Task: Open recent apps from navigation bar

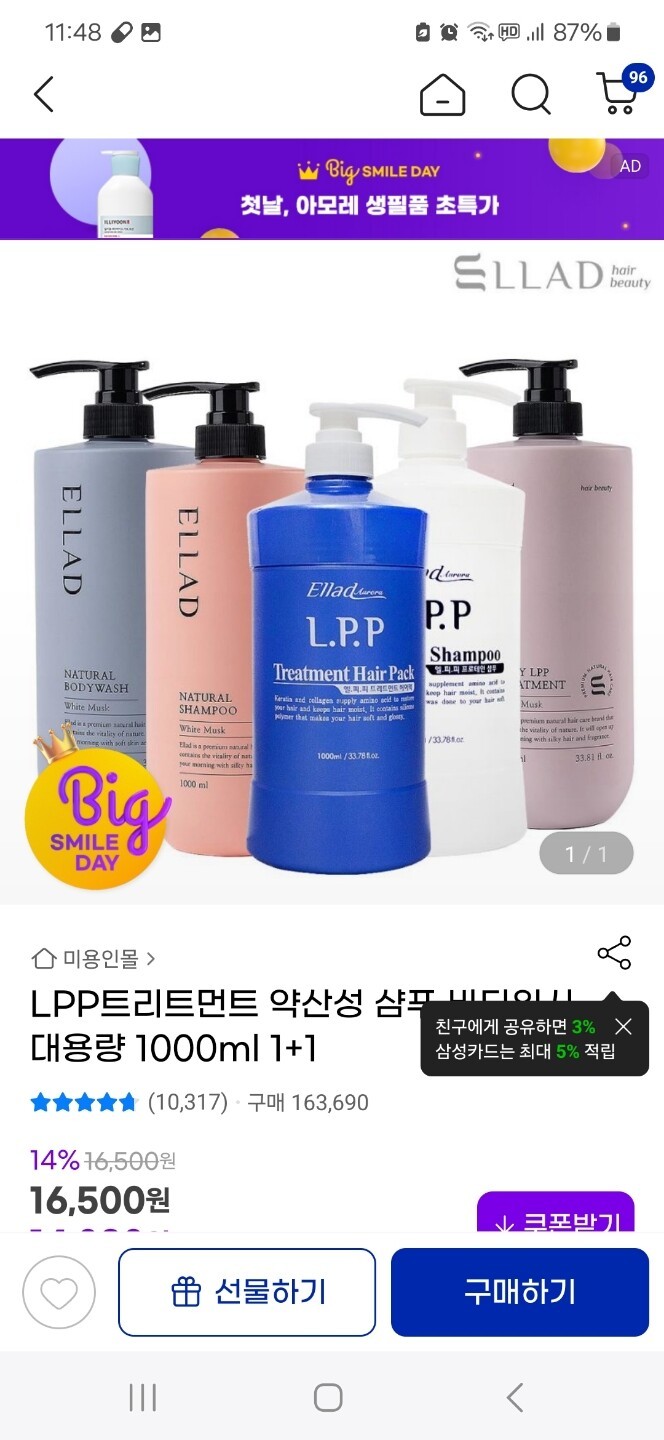Action: 143,1397
